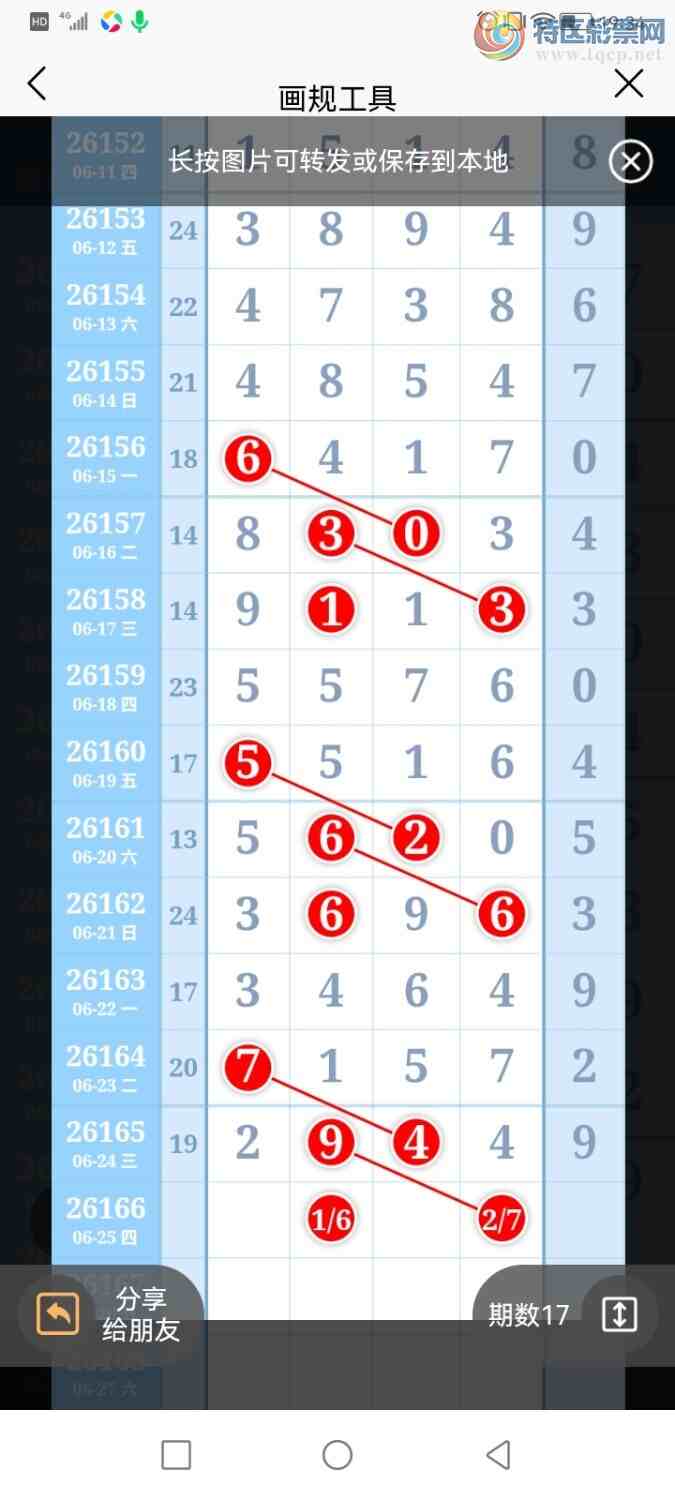Open recent apps from navigation bar

click(x=176, y=1455)
